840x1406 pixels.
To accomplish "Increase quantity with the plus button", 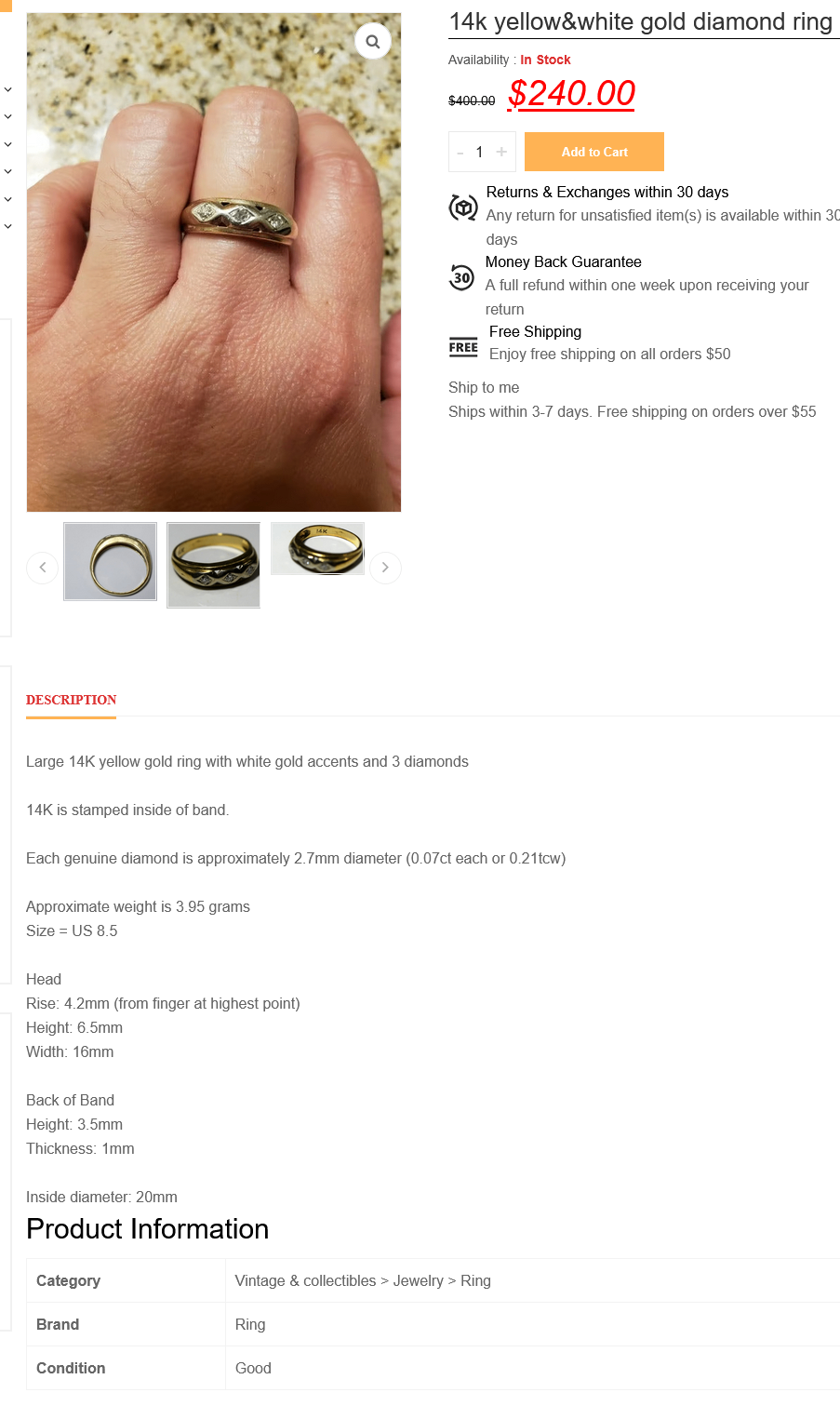I will pyautogui.click(x=501, y=152).
